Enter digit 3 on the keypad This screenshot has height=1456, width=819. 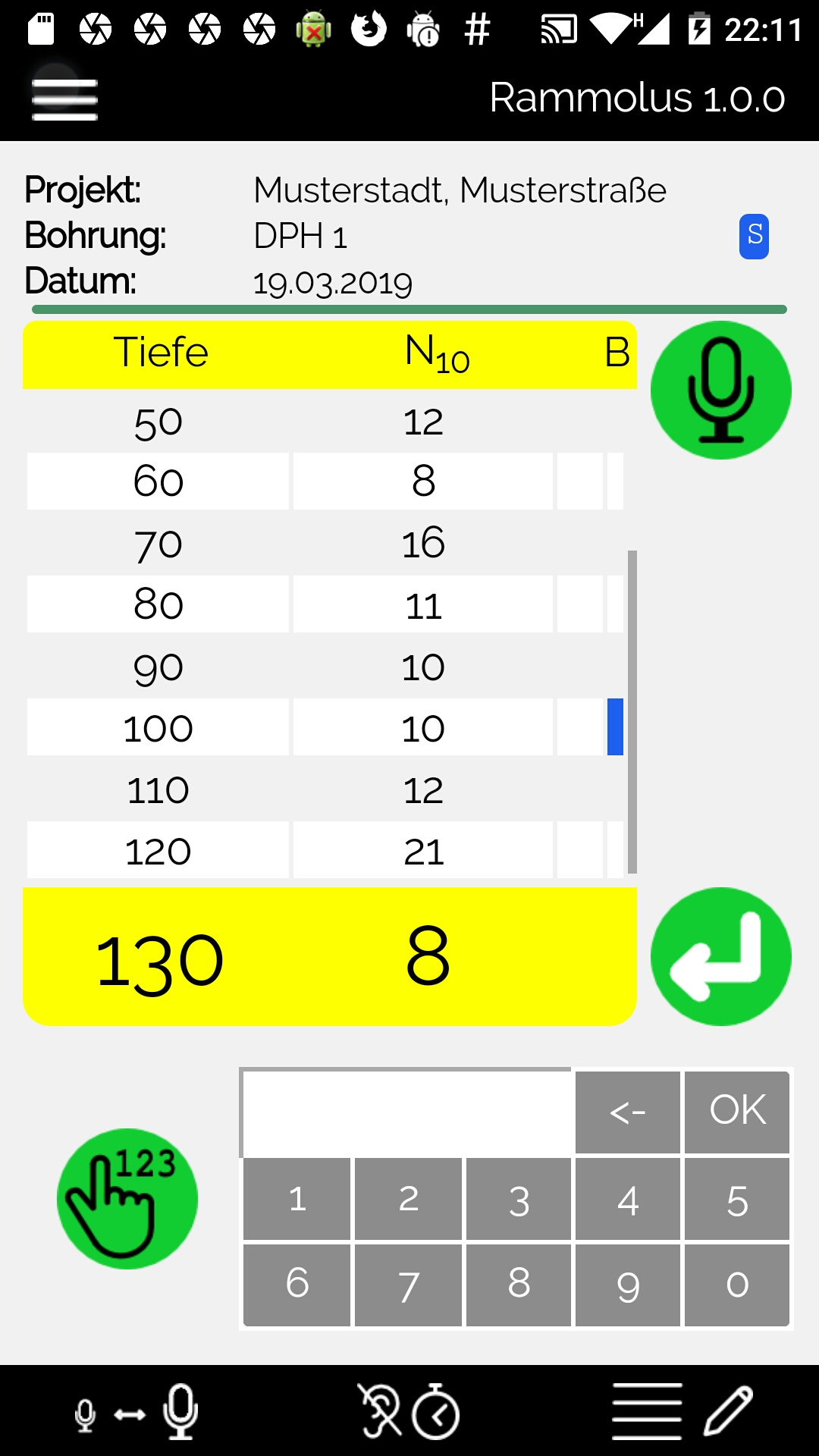[519, 1199]
